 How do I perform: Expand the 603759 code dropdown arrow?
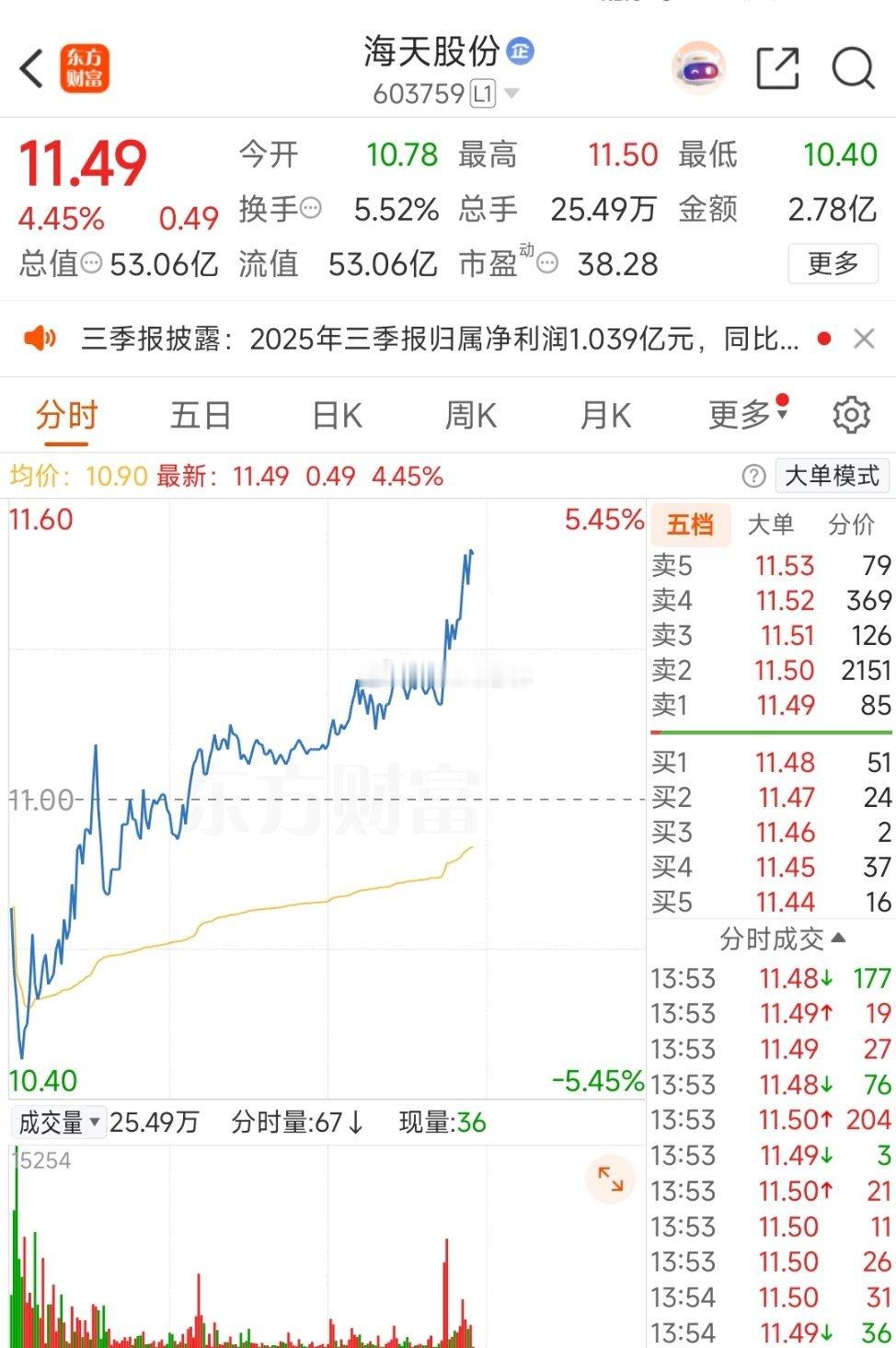coord(512,92)
